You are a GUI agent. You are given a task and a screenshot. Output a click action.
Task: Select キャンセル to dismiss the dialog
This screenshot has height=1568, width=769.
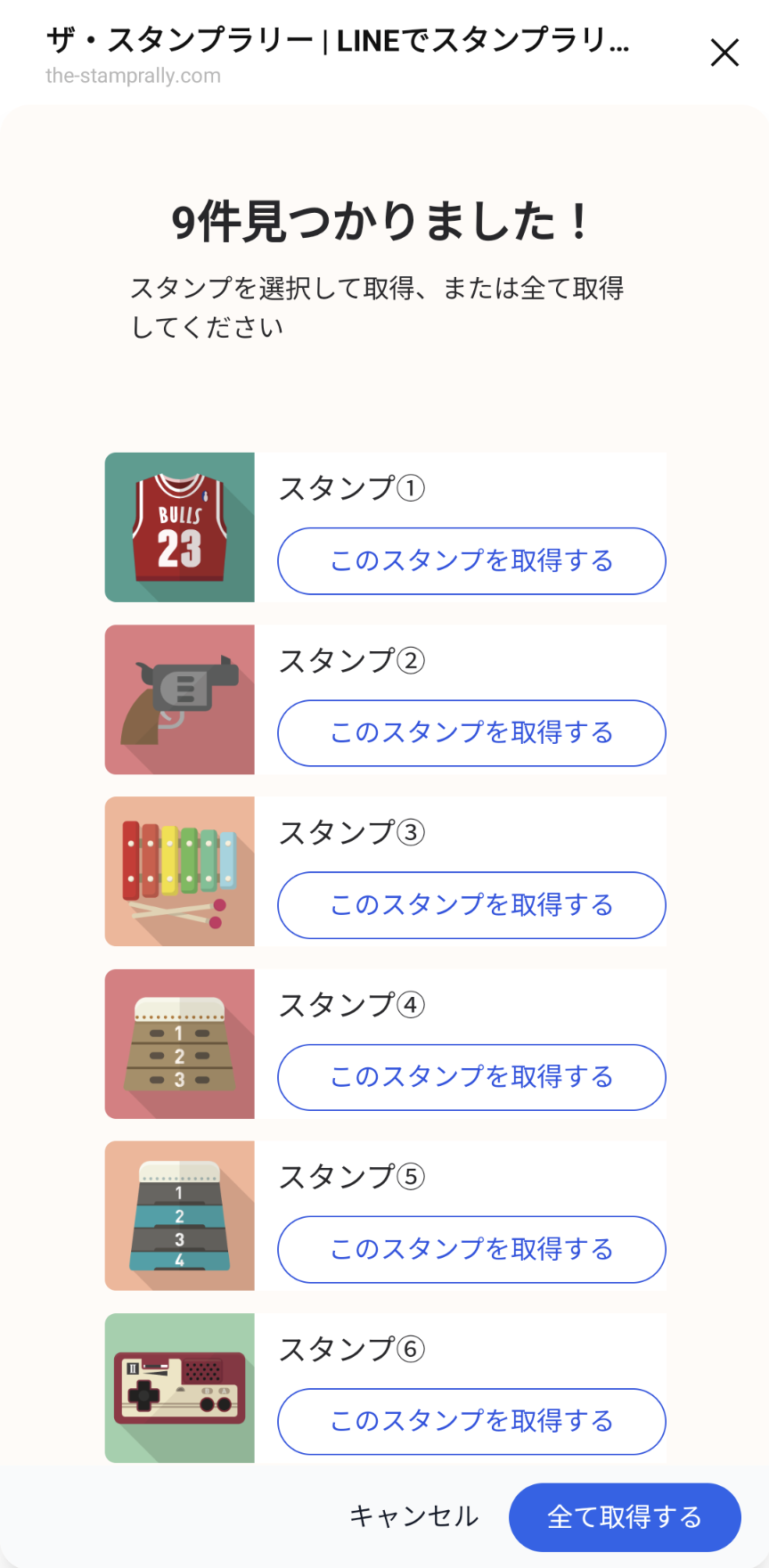pyautogui.click(x=413, y=1517)
